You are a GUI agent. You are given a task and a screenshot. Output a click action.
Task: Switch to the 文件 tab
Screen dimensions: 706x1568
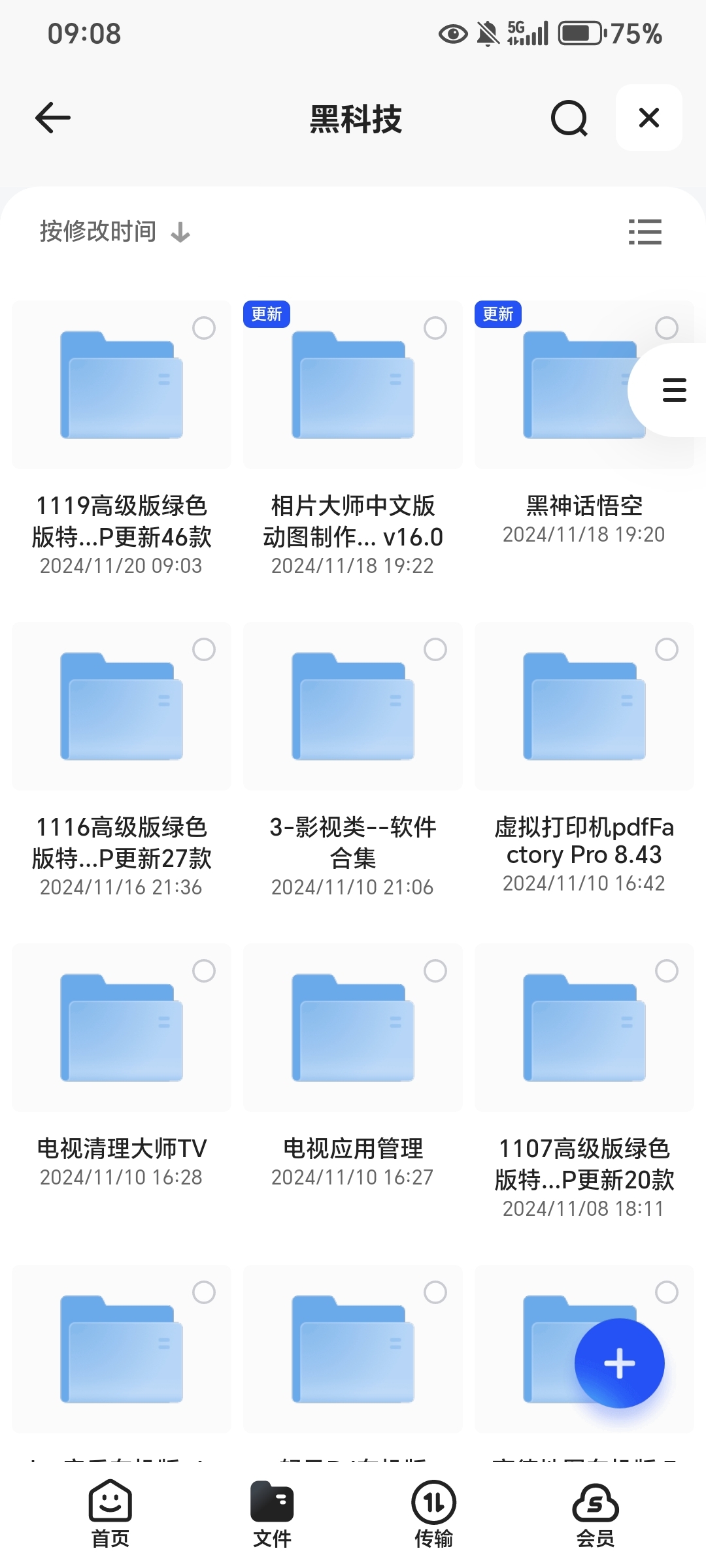(272, 1514)
